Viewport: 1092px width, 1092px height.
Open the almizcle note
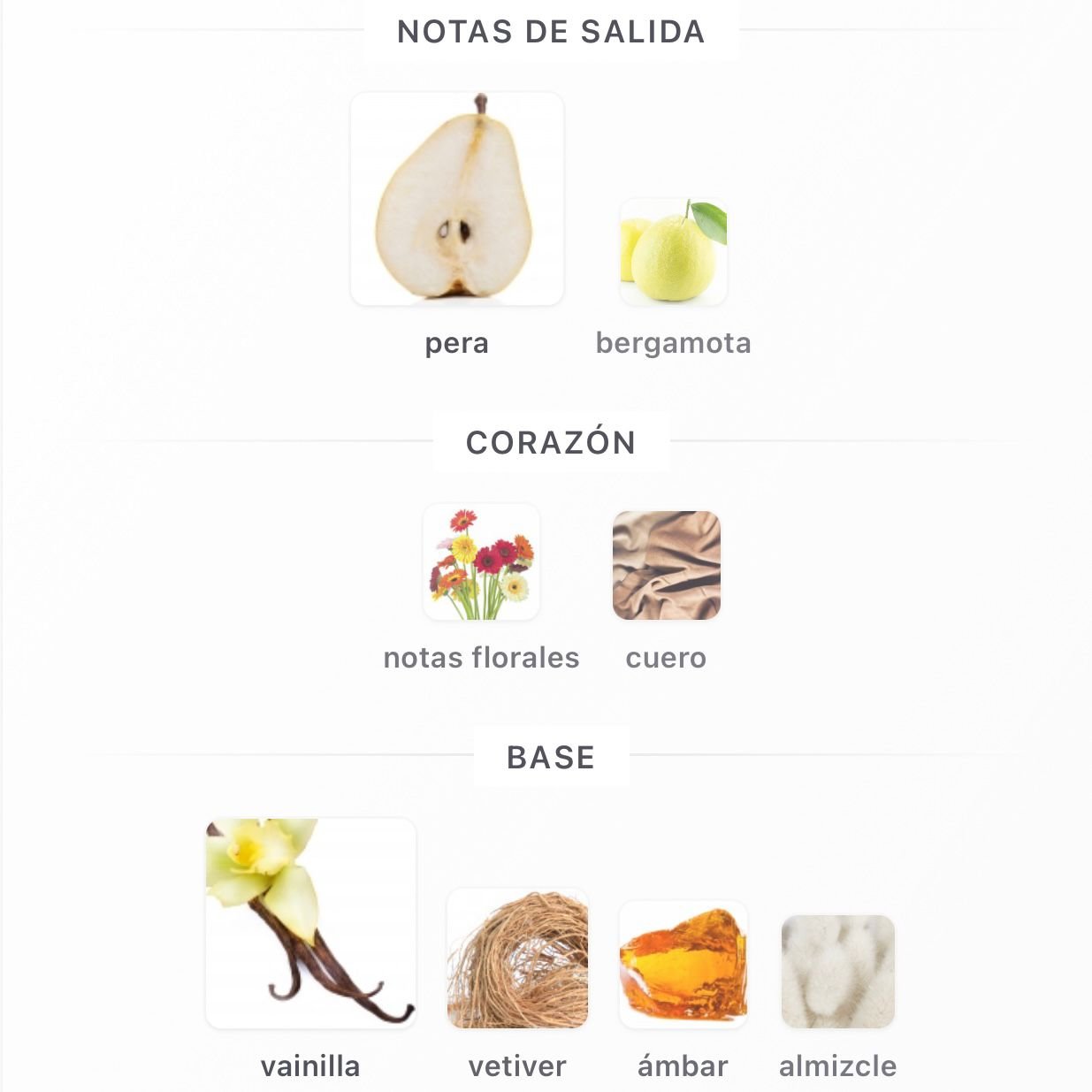click(x=837, y=972)
